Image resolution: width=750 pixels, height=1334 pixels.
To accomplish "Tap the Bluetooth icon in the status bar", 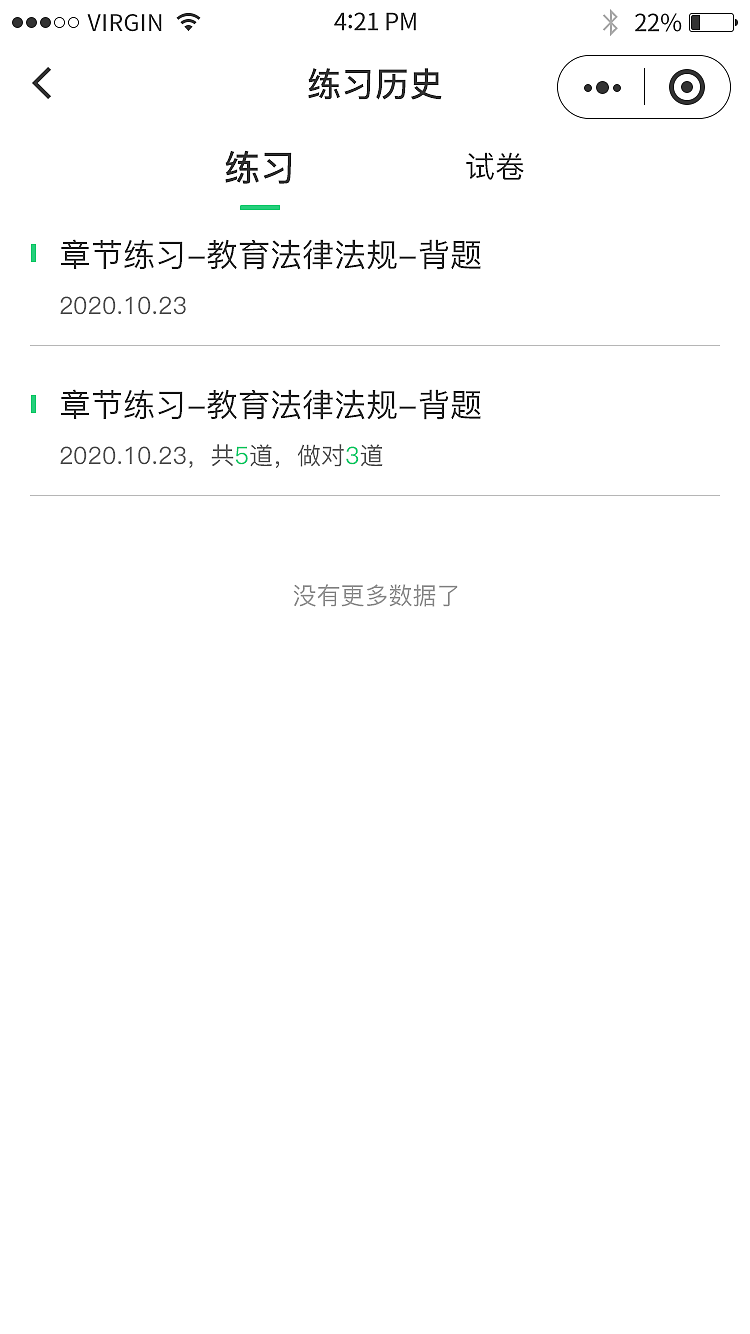I will click(610, 20).
